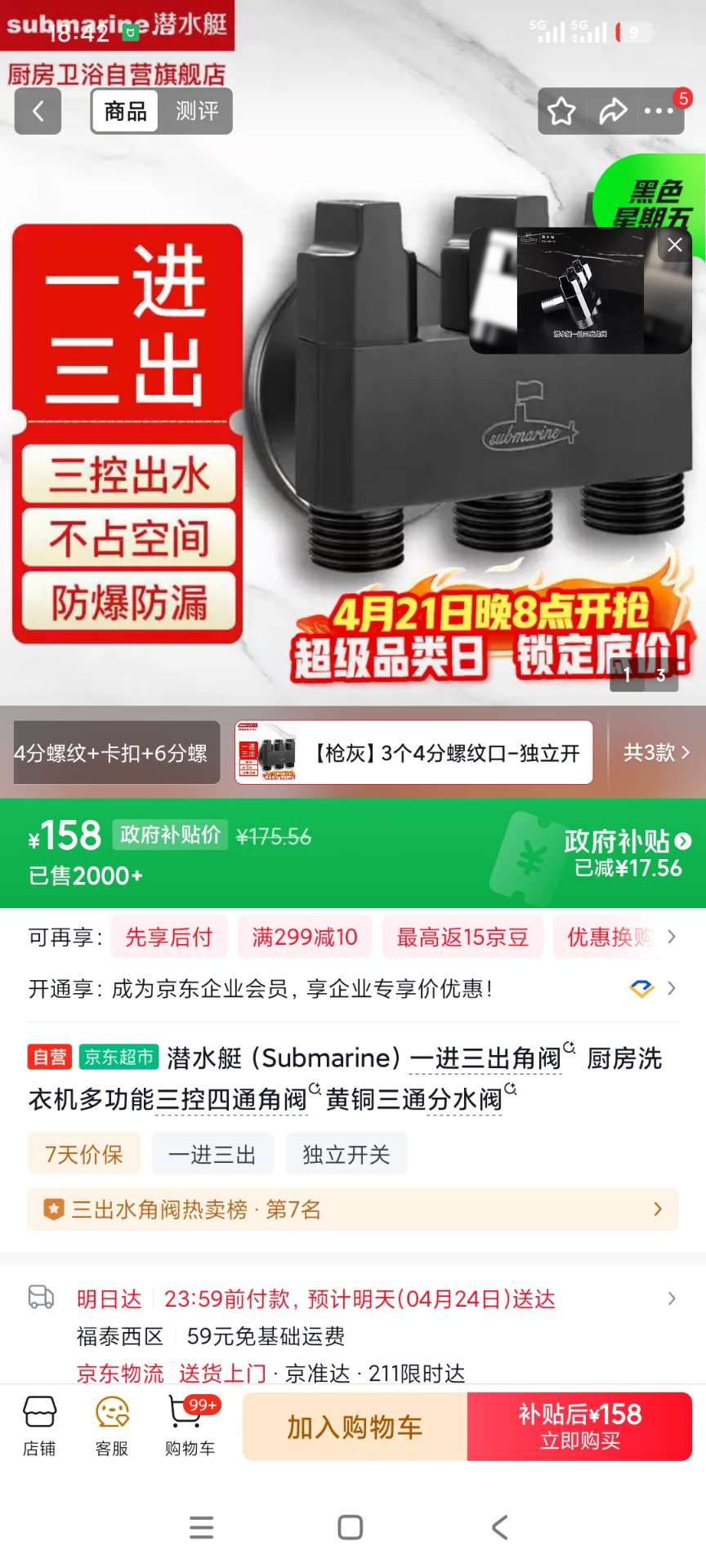
Task: Tap the 满299减10 coupon chip
Action: tap(305, 937)
